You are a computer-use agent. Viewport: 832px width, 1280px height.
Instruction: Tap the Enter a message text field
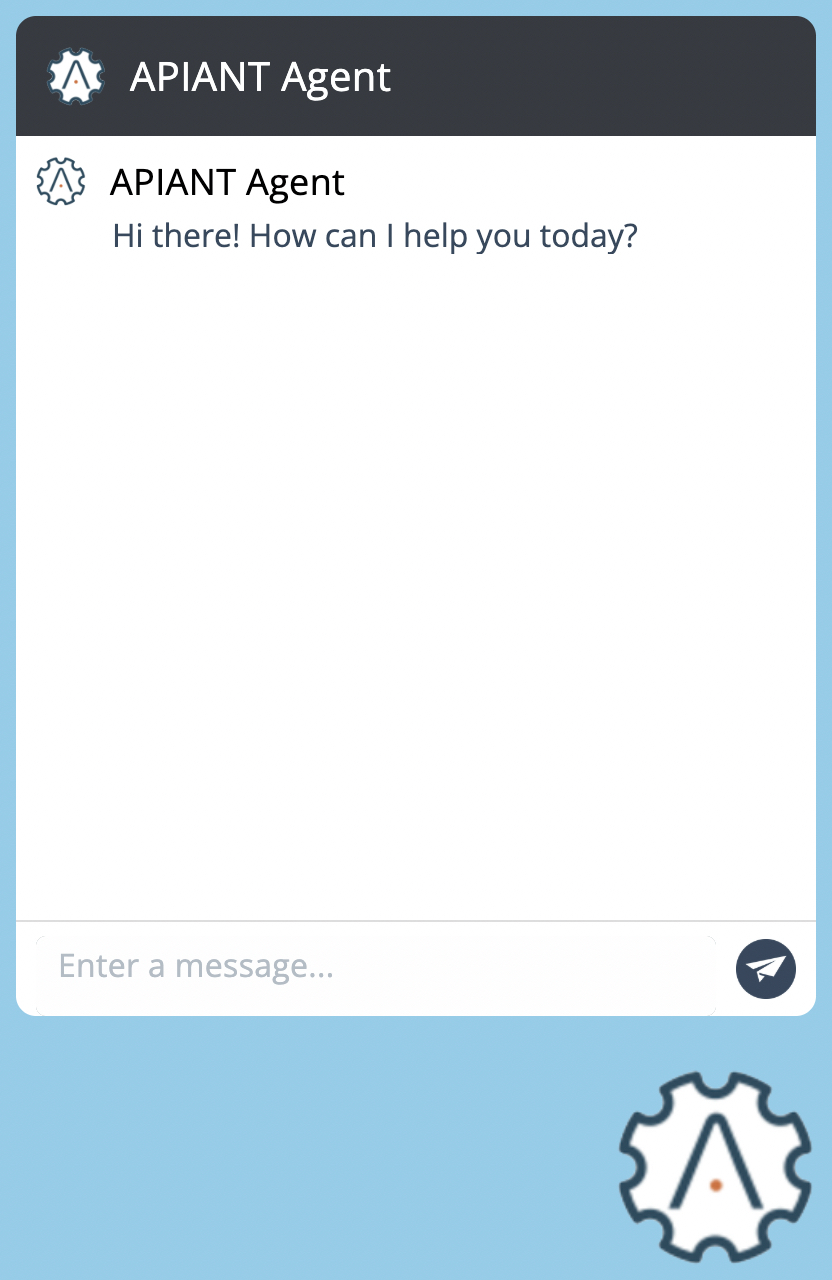(x=376, y=967)
